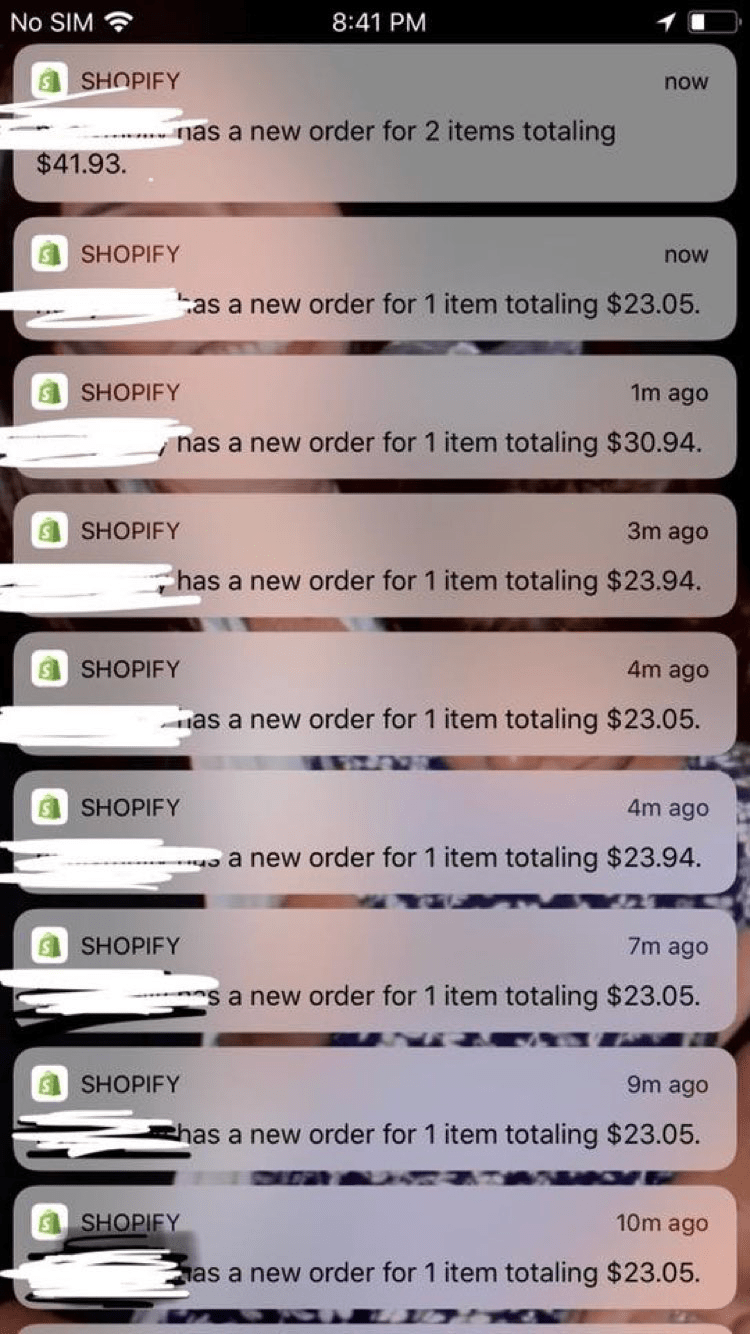Open the $23.05 order notification received now

(375, 279)
